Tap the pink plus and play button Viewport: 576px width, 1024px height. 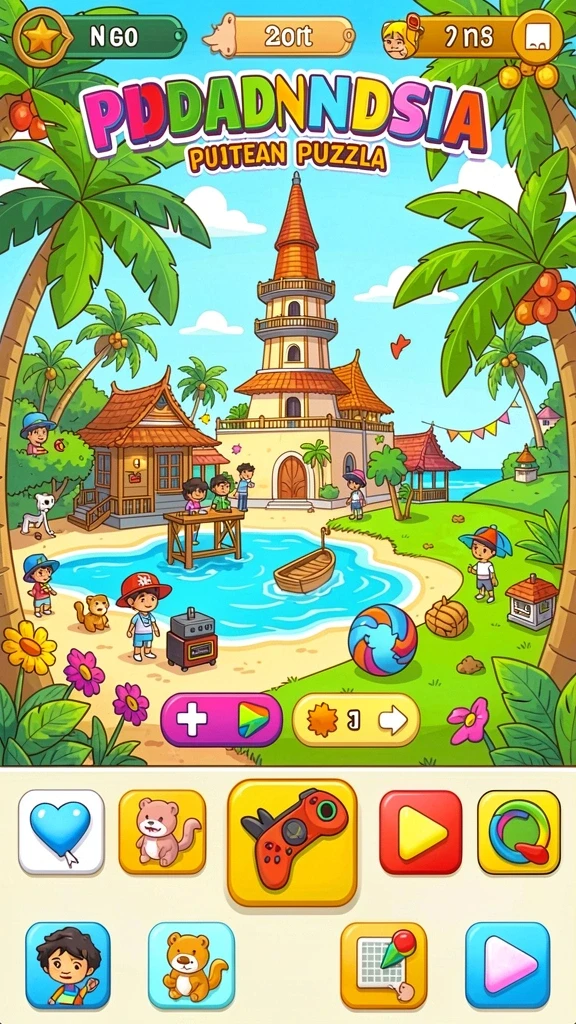coord(222,720)
